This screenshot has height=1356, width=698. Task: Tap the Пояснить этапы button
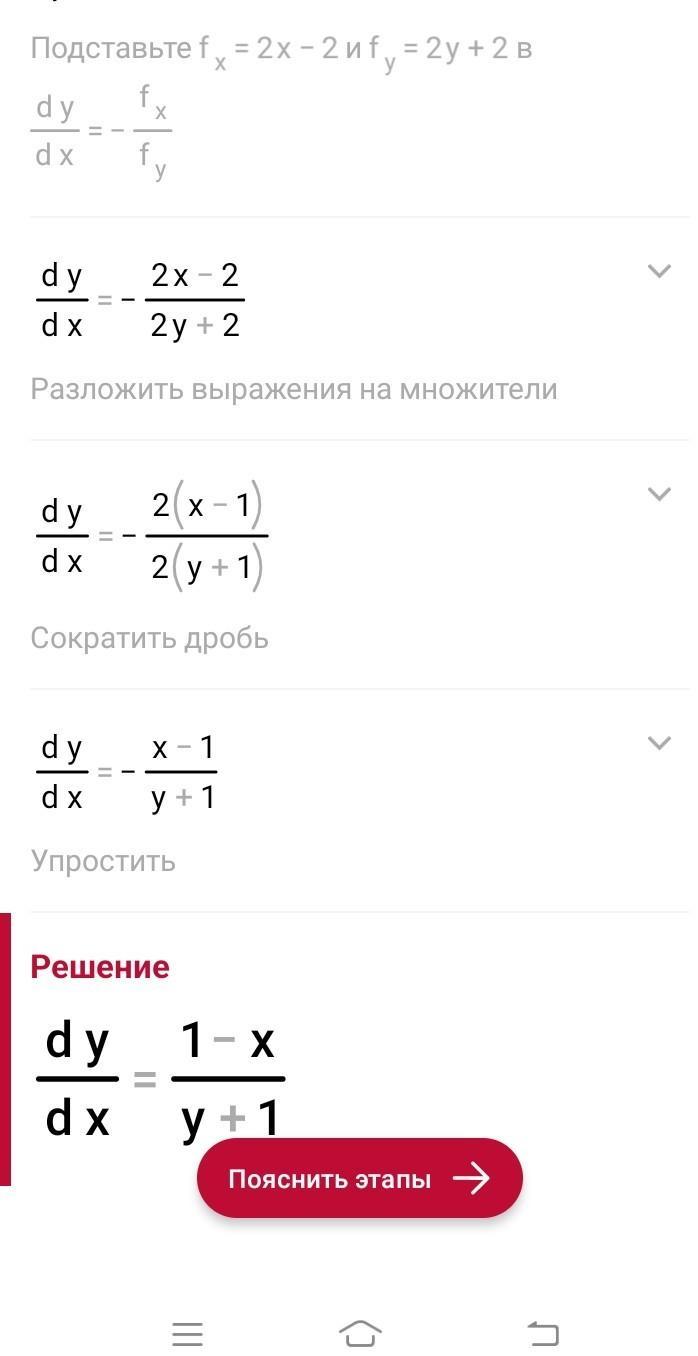(x=360, y=1178)
